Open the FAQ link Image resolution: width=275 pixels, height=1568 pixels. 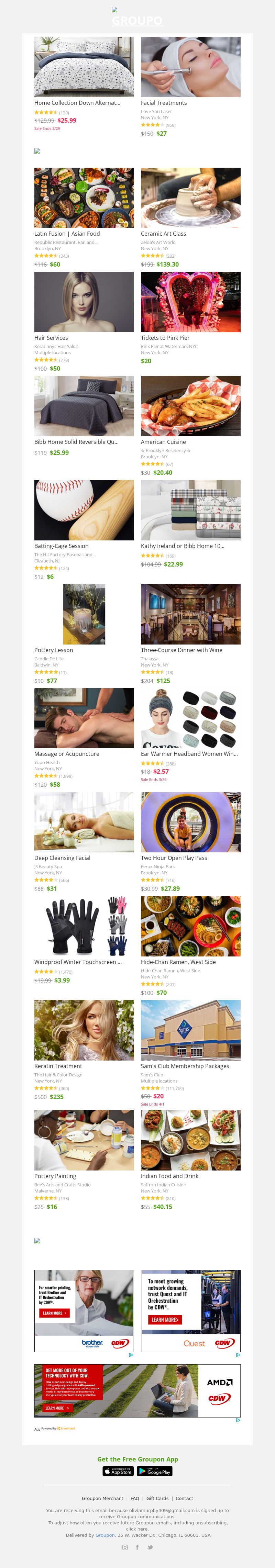pyautogui.click(x=134, y=1499)
